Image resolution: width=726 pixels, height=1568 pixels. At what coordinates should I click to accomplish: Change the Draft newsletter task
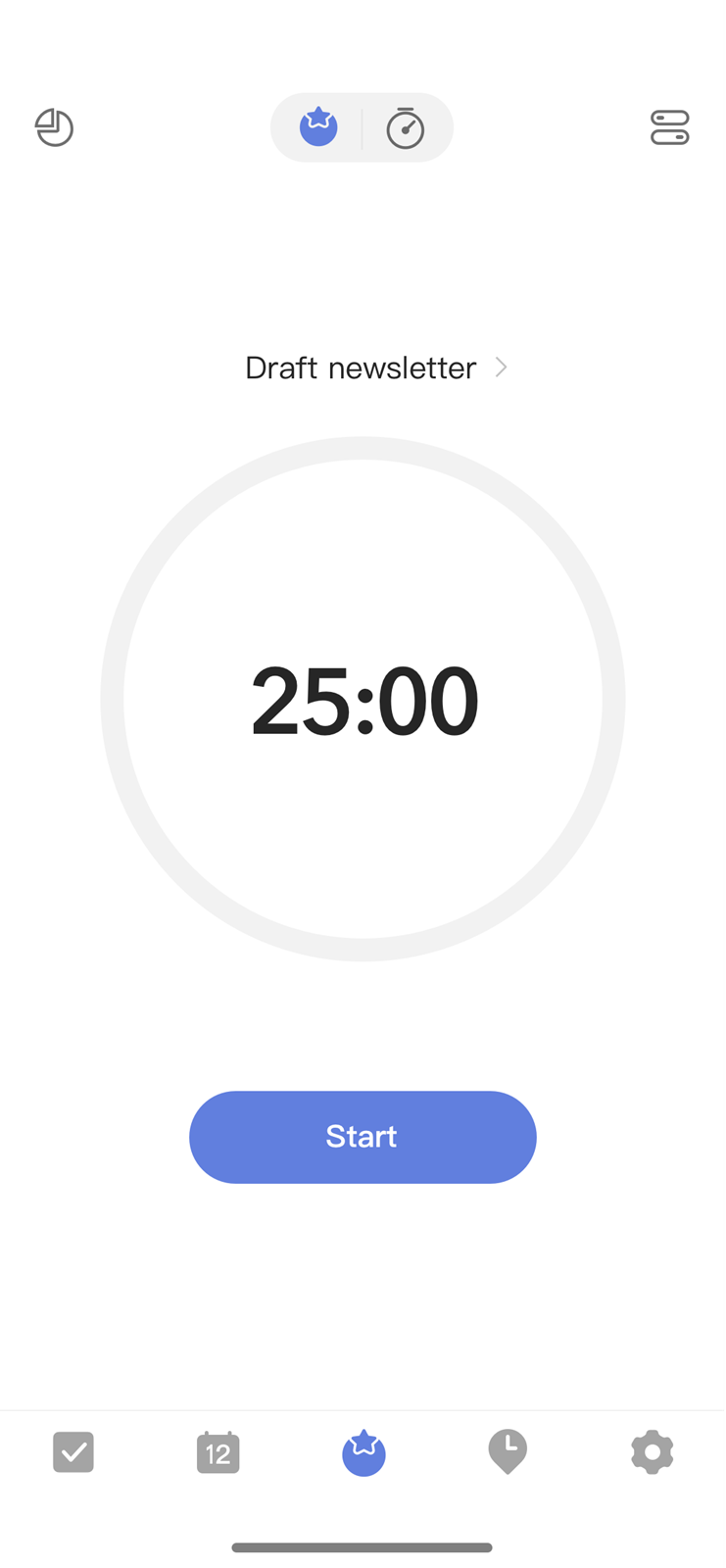[376, 367]
